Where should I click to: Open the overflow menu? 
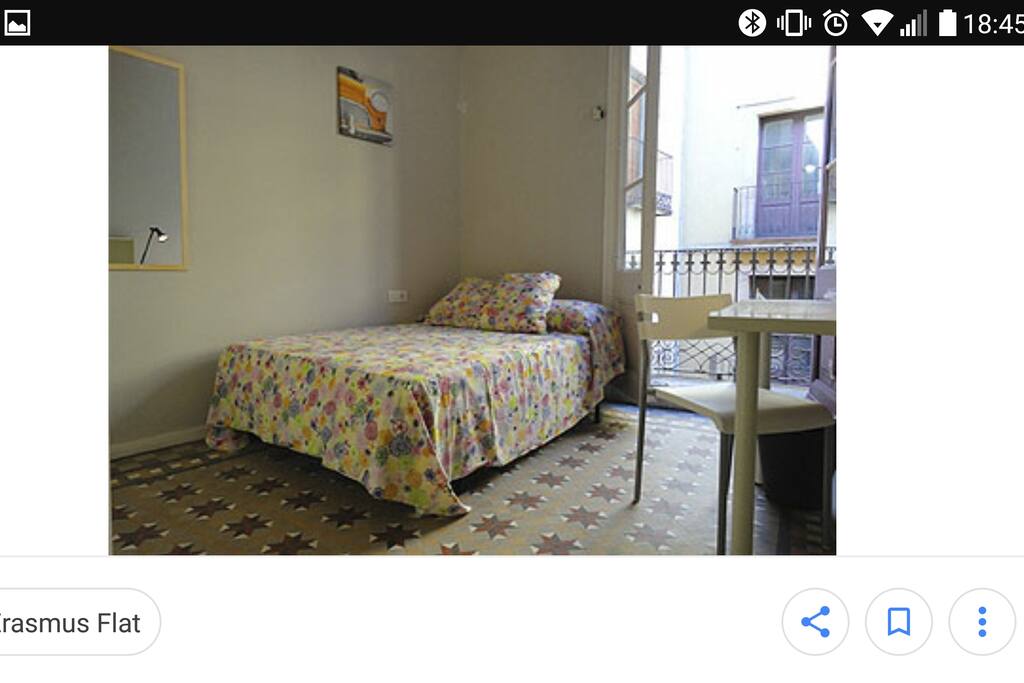981,622
